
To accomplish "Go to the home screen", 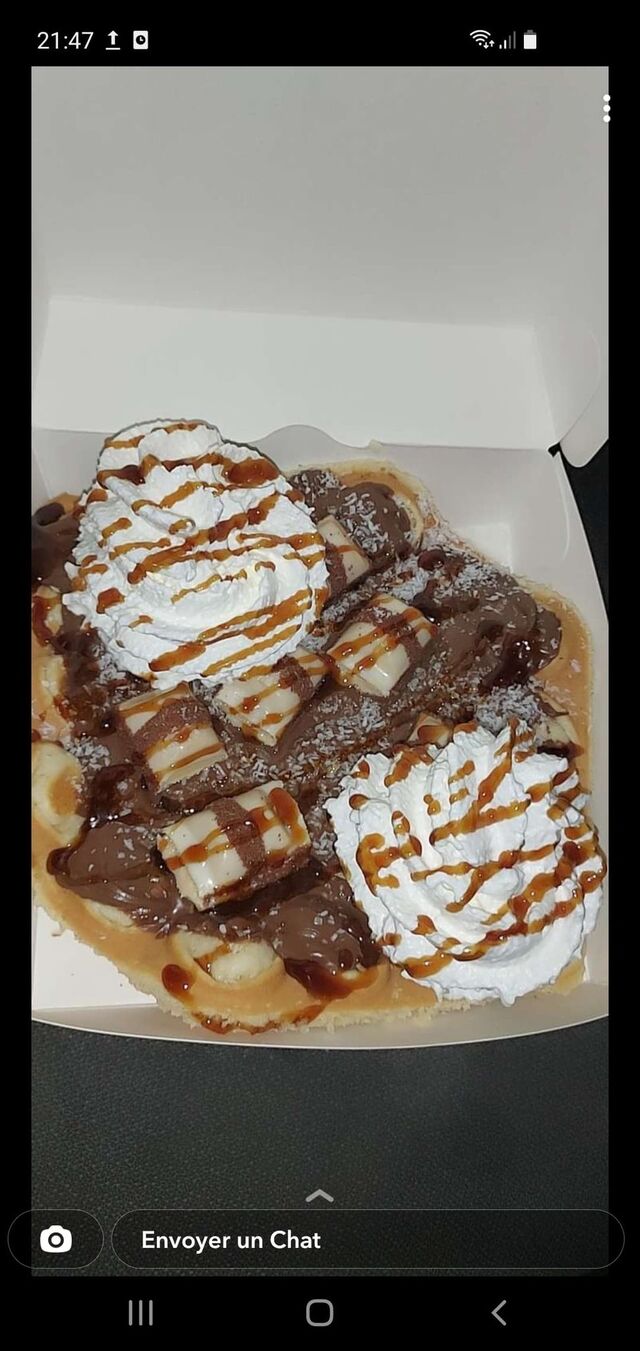I will coord(320,1313).
